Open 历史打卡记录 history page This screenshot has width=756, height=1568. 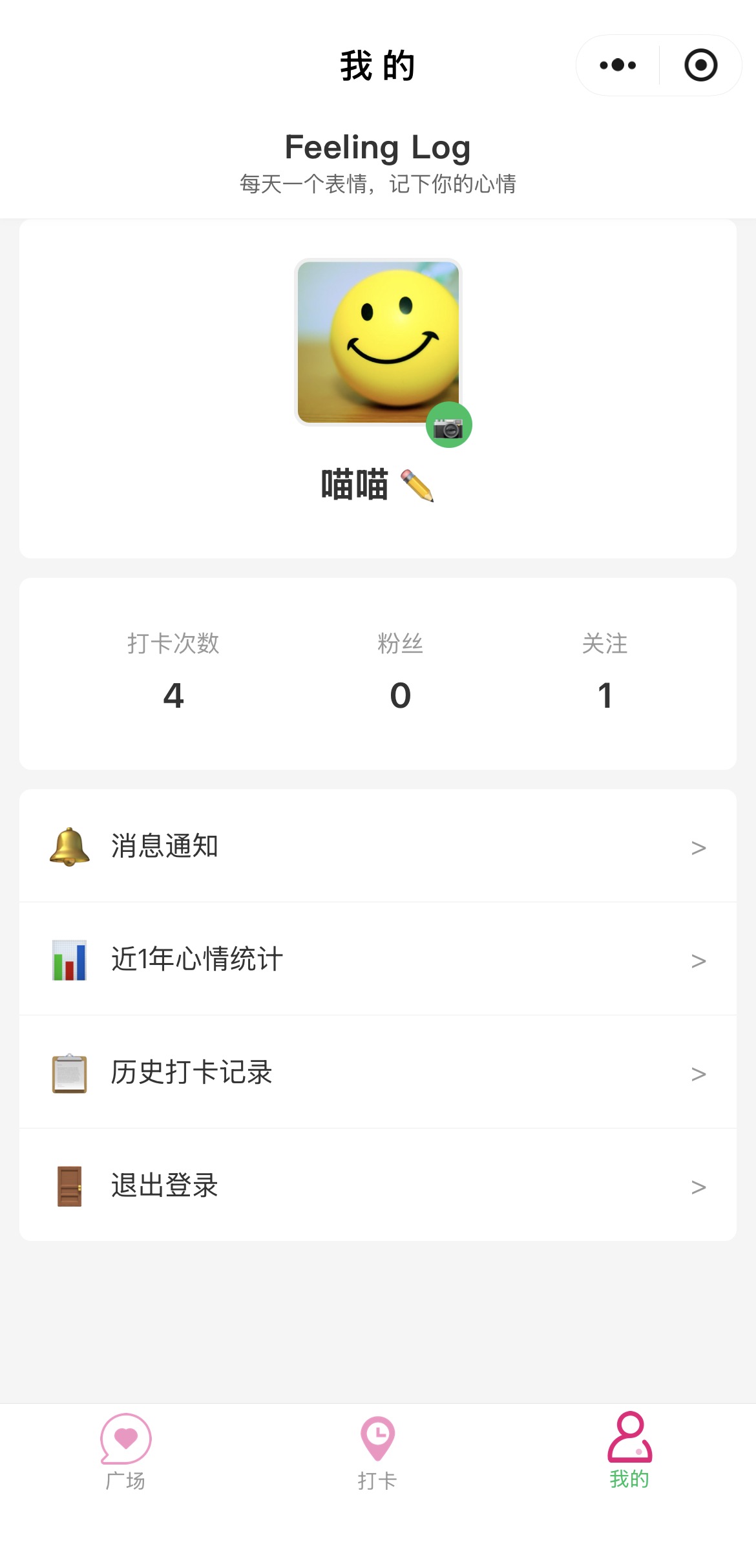(x=192, y=1073)
